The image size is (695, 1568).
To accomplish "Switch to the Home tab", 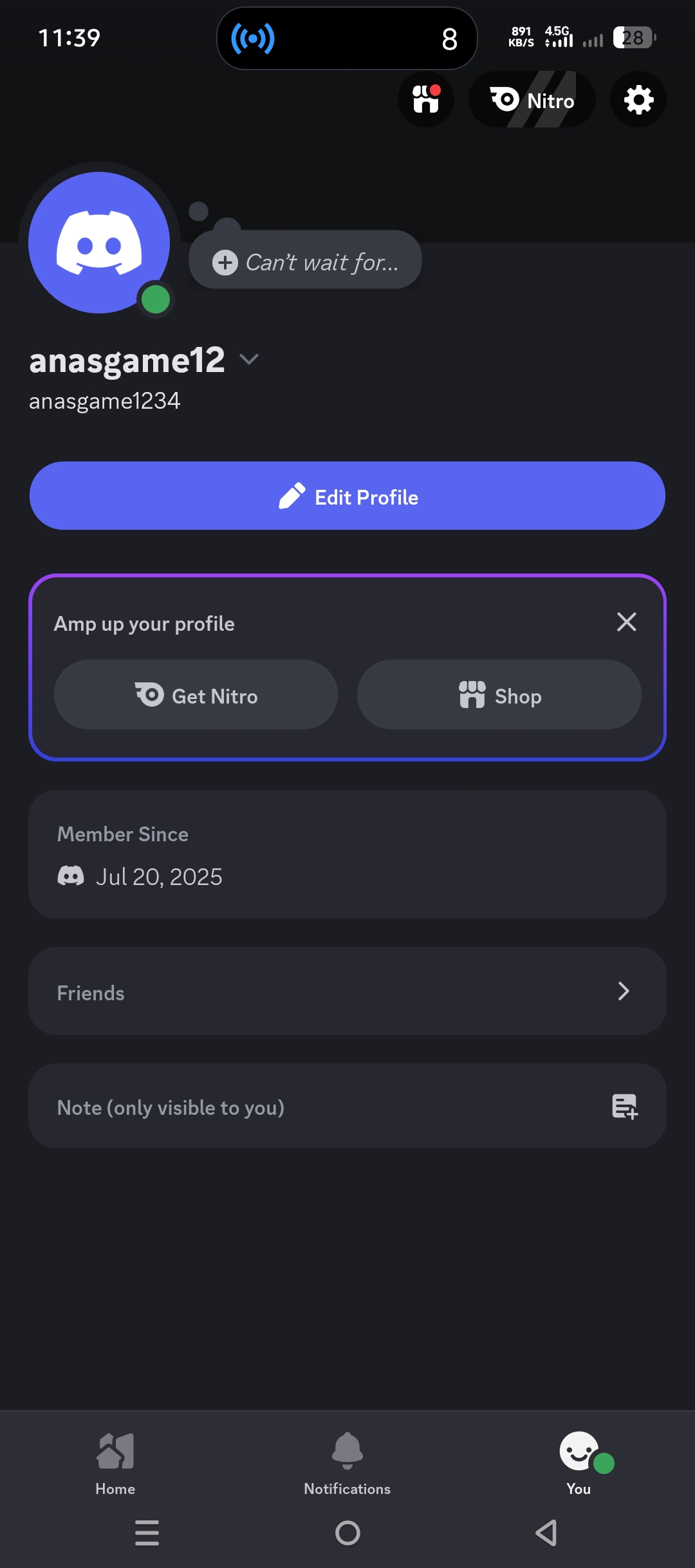I will tap(115, 1461).
